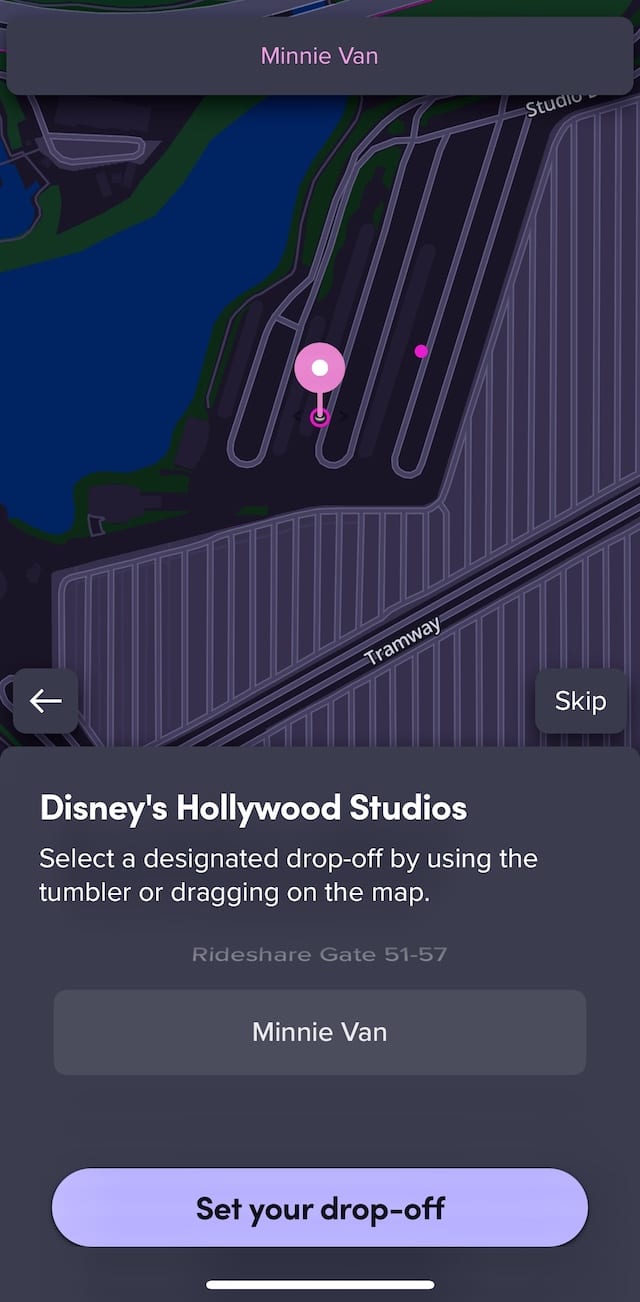640x1302 pixels.
Task: Tap the small pink drop-off dot on map
Action: click(x=421, y=351)
